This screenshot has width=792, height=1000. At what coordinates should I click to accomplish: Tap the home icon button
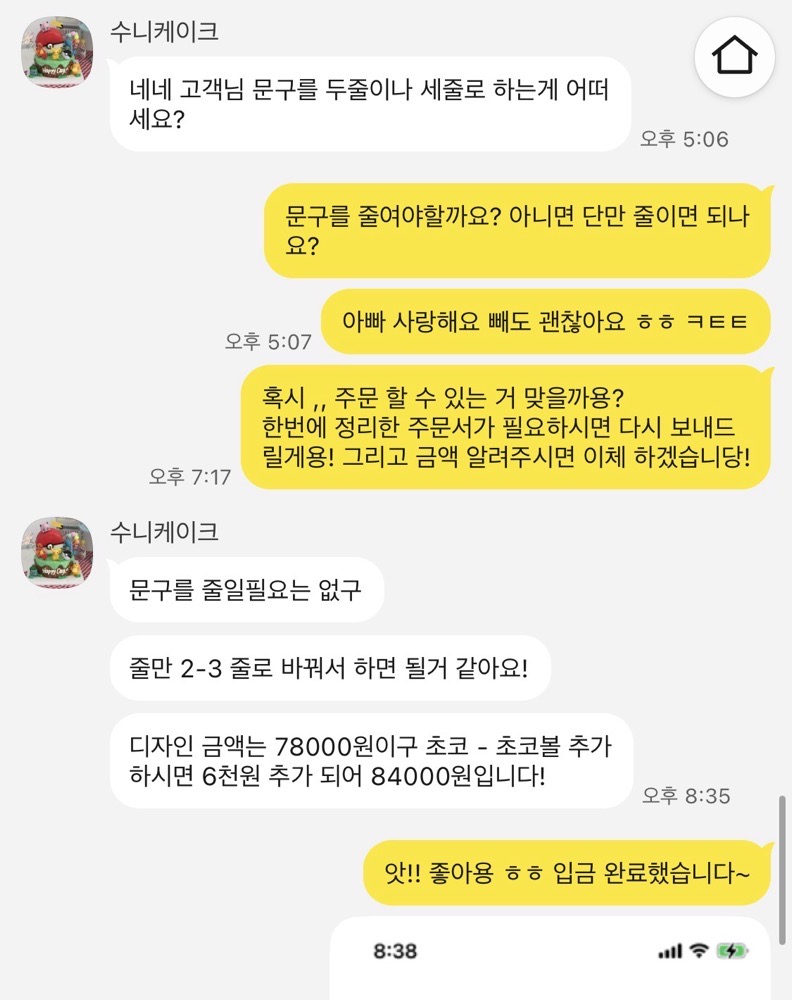click(735, 55)
